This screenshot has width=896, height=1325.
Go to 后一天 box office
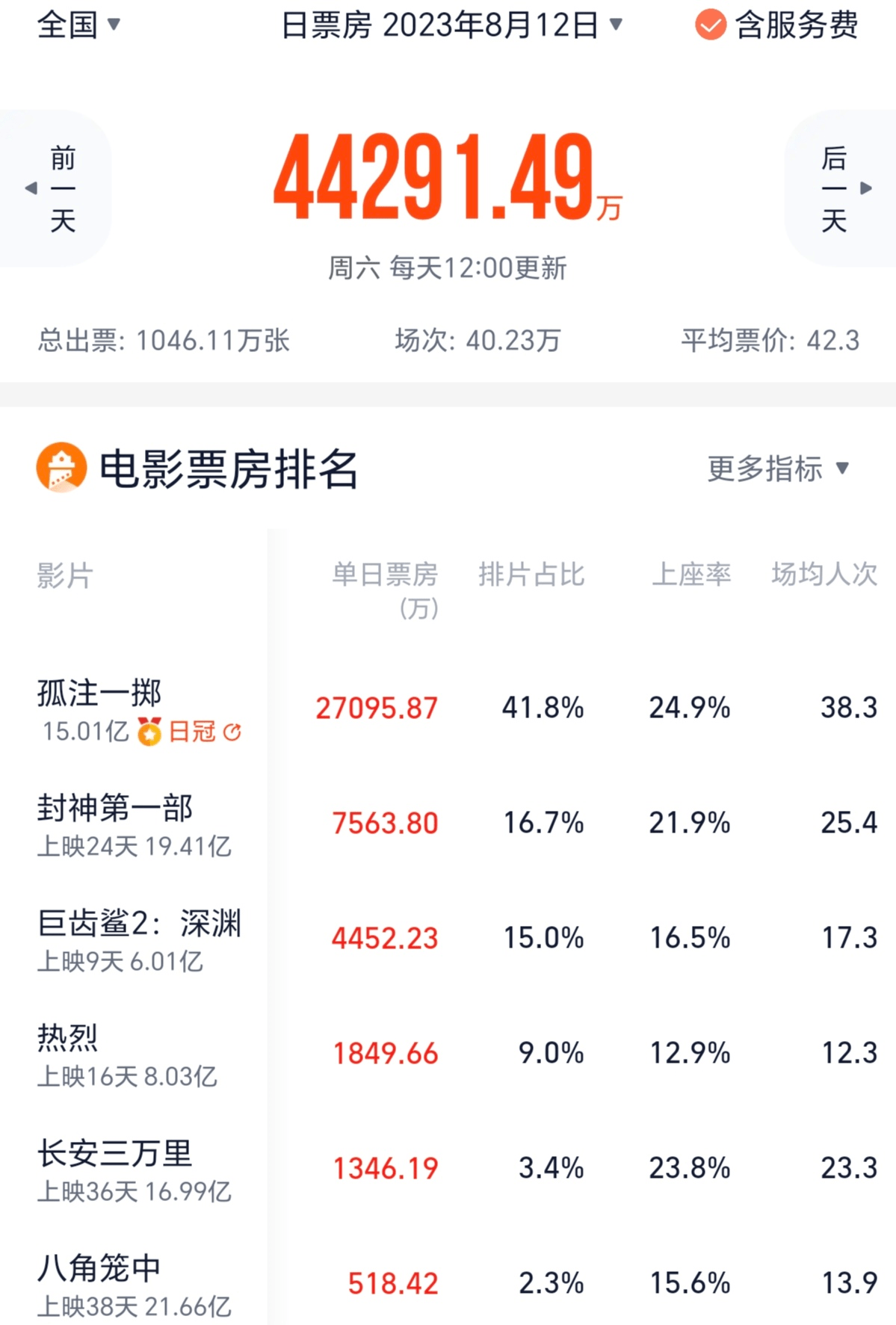tap(840, 188)
